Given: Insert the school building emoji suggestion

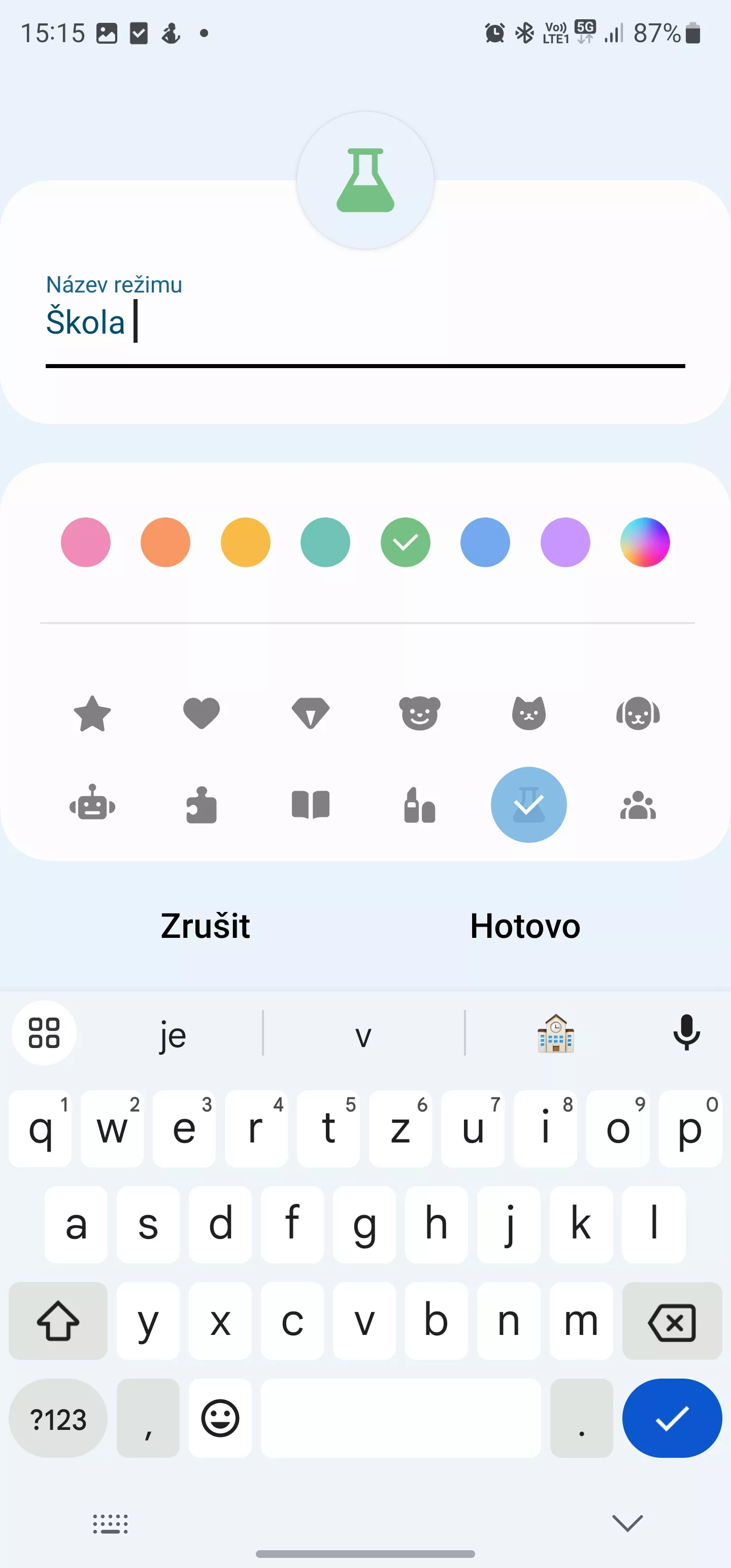Looking at the screenshot, I should (556, 1033).
